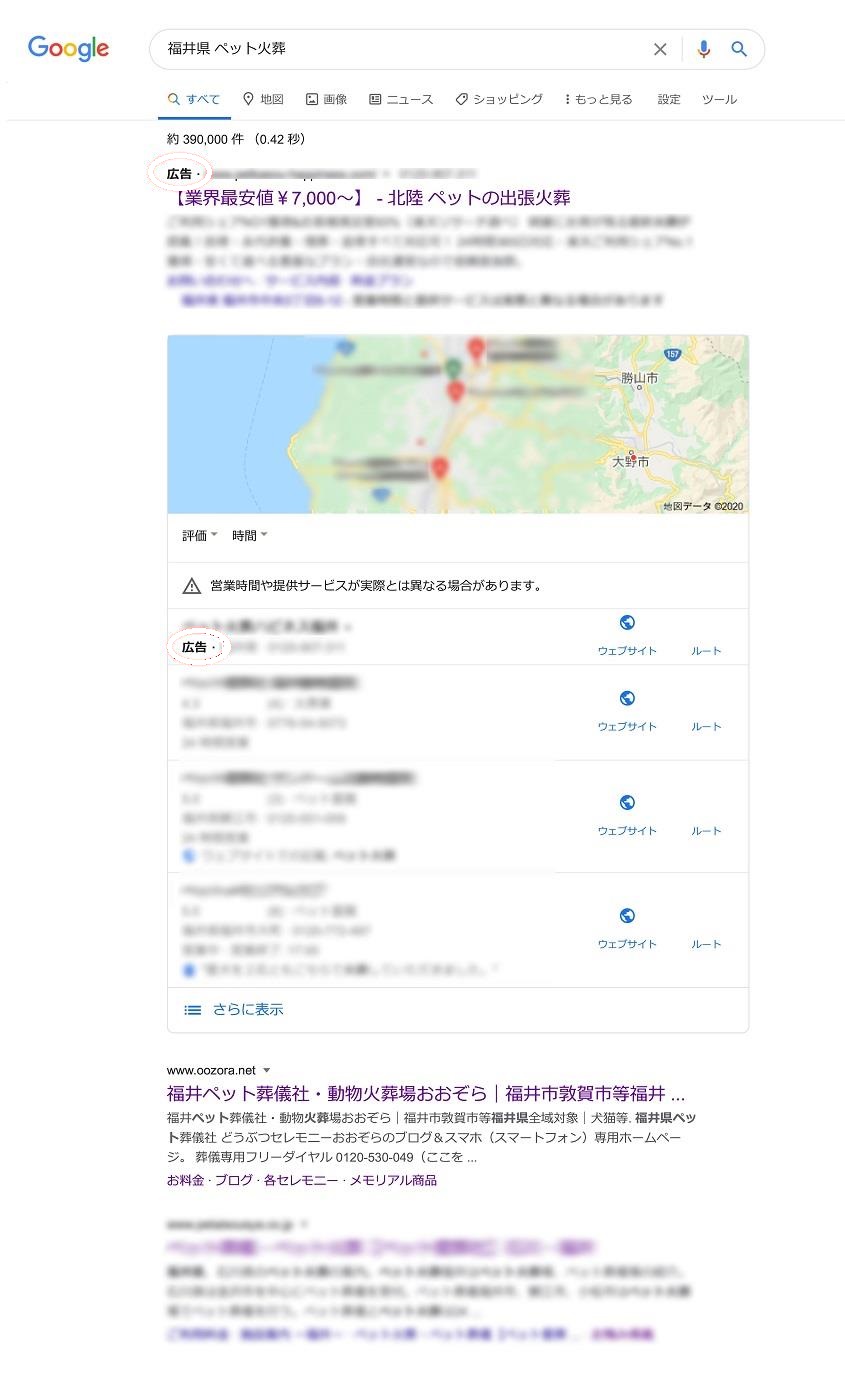Open the メモリアル商品 sitelink
Screen dimensions: 845x1393
point(392,1180)
